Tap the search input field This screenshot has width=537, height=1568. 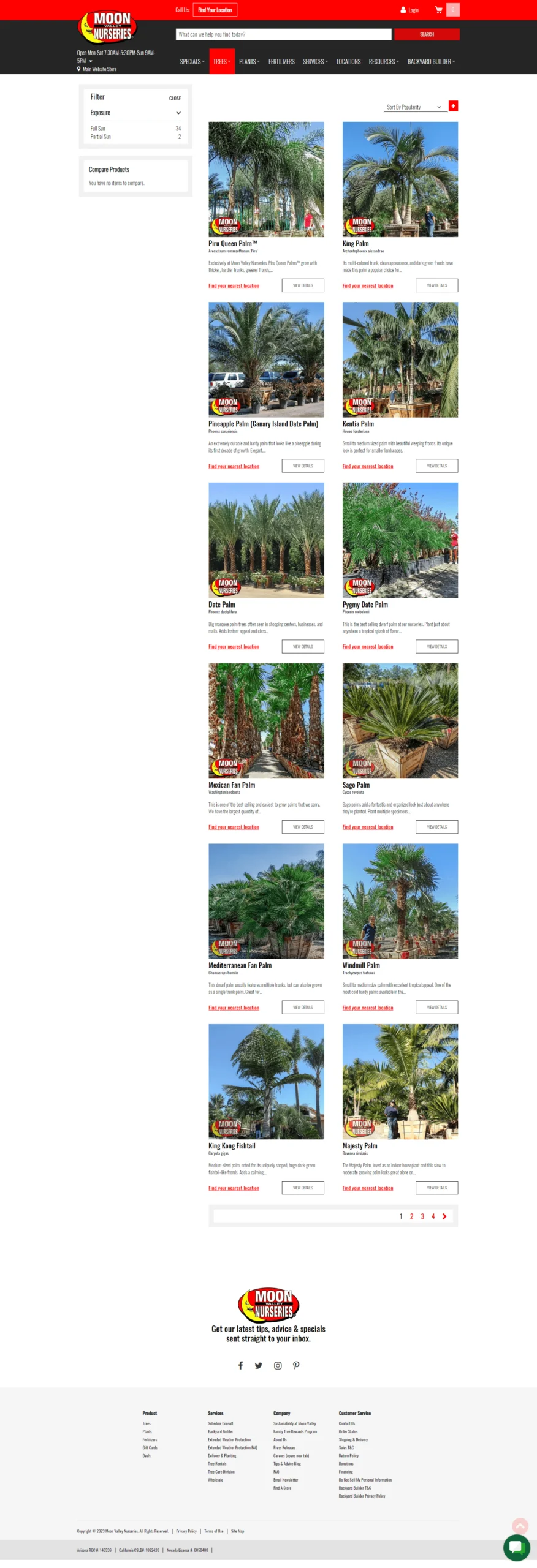click(283, 34)
